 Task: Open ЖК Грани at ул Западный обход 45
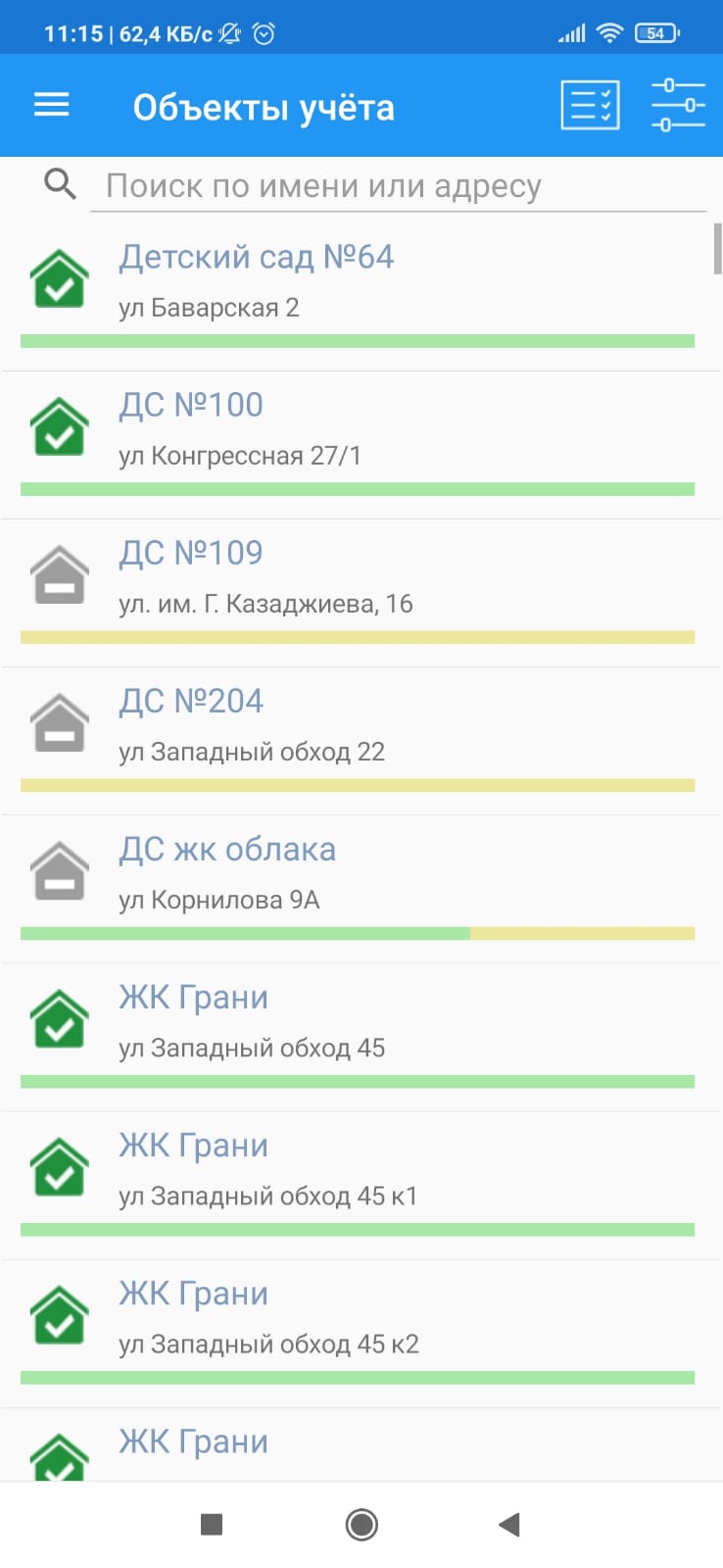pos(361,1037)
